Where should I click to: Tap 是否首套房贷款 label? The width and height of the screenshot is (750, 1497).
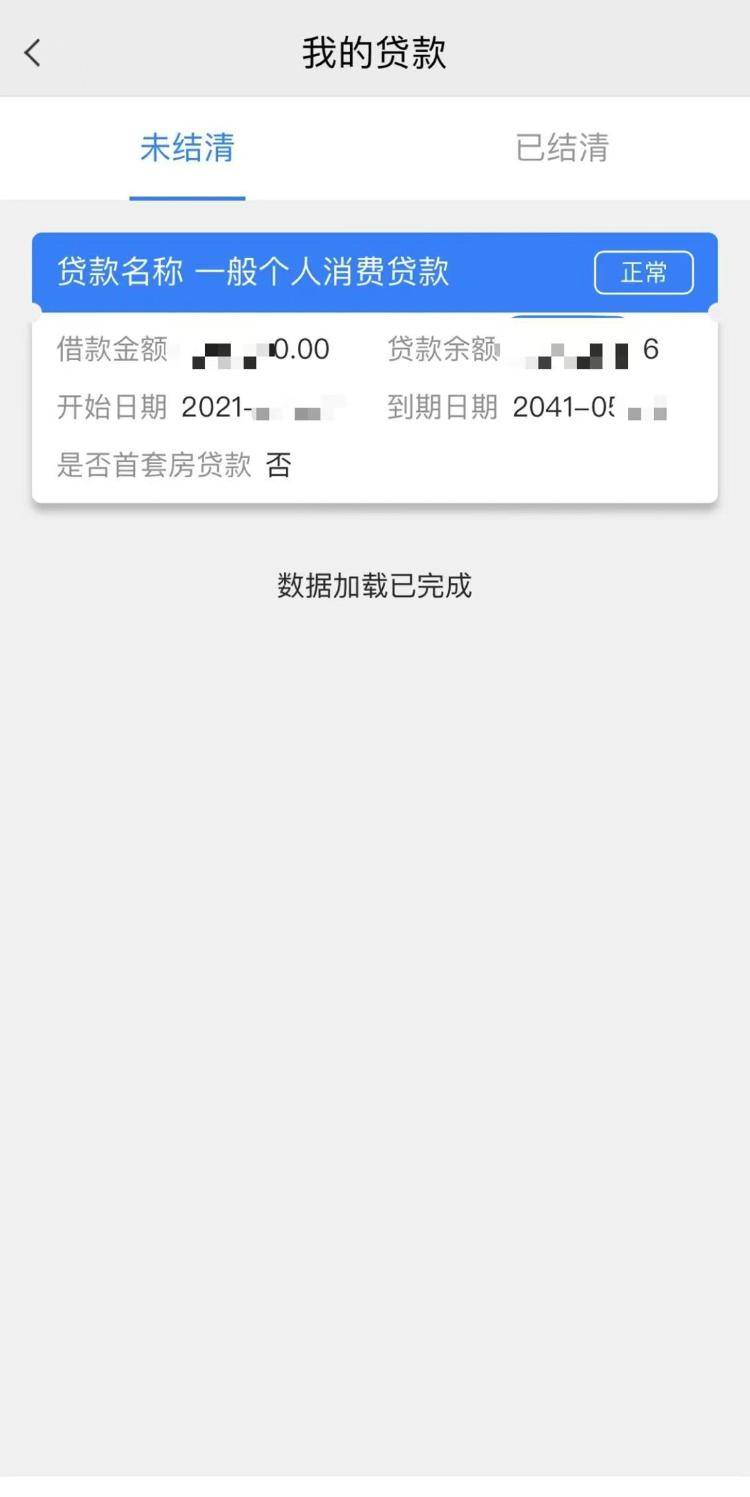[152, 465]
